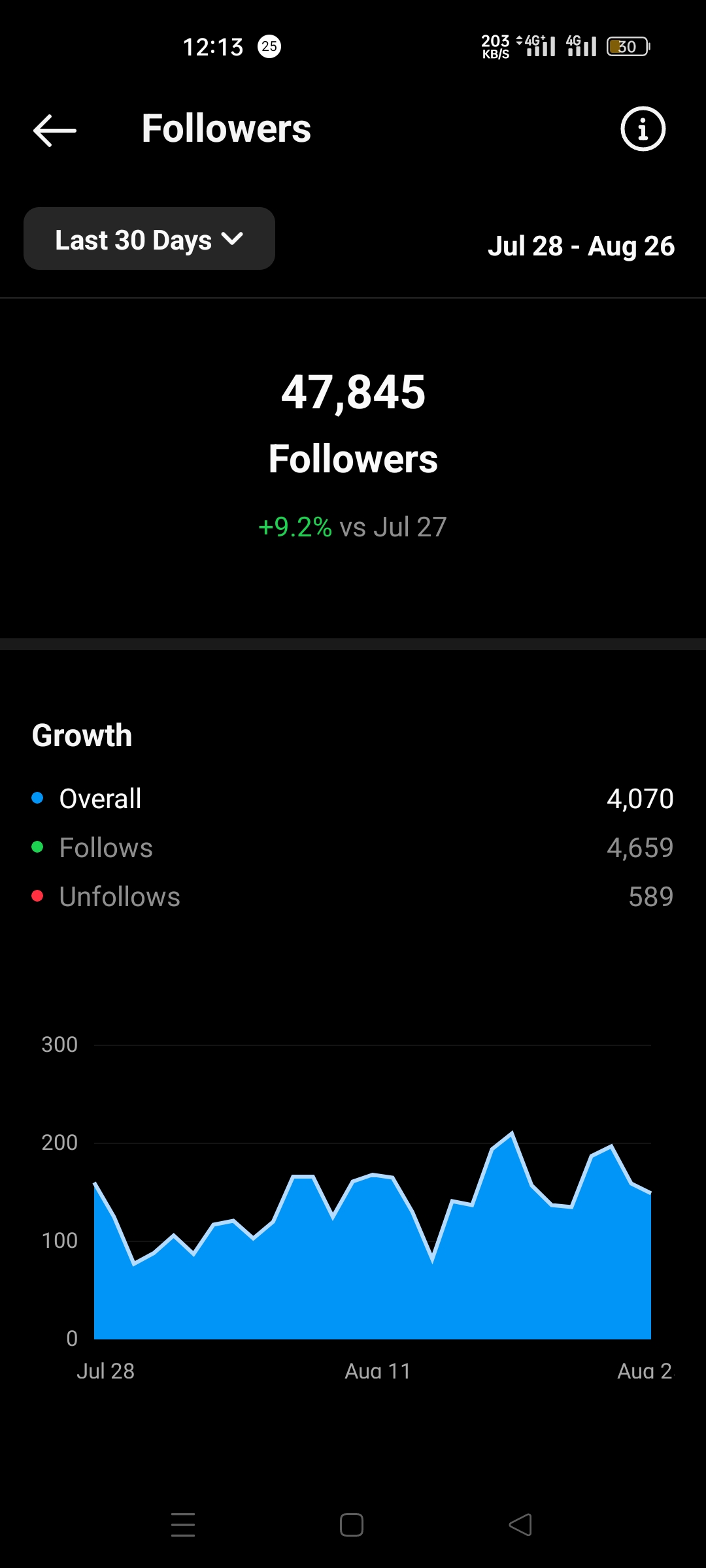The image size is (706, 1568).
Task: Tap the system home button
Action: pos(352,1525)
